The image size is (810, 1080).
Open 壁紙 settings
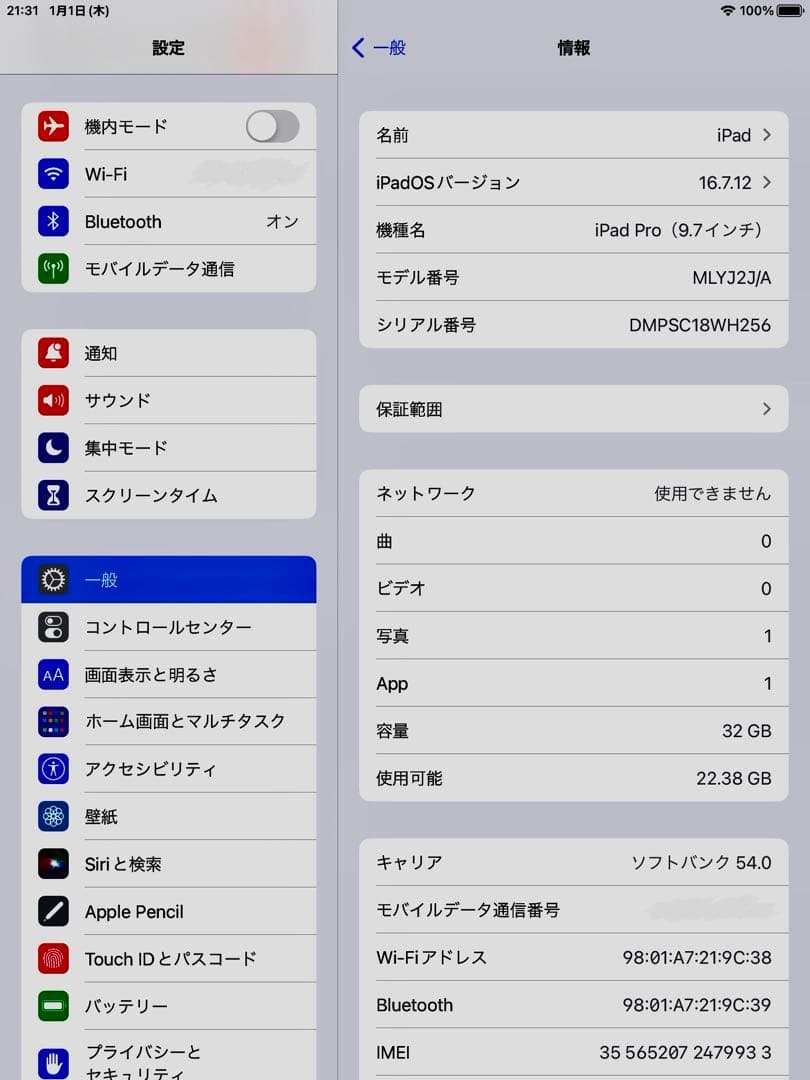pos(168,817)
